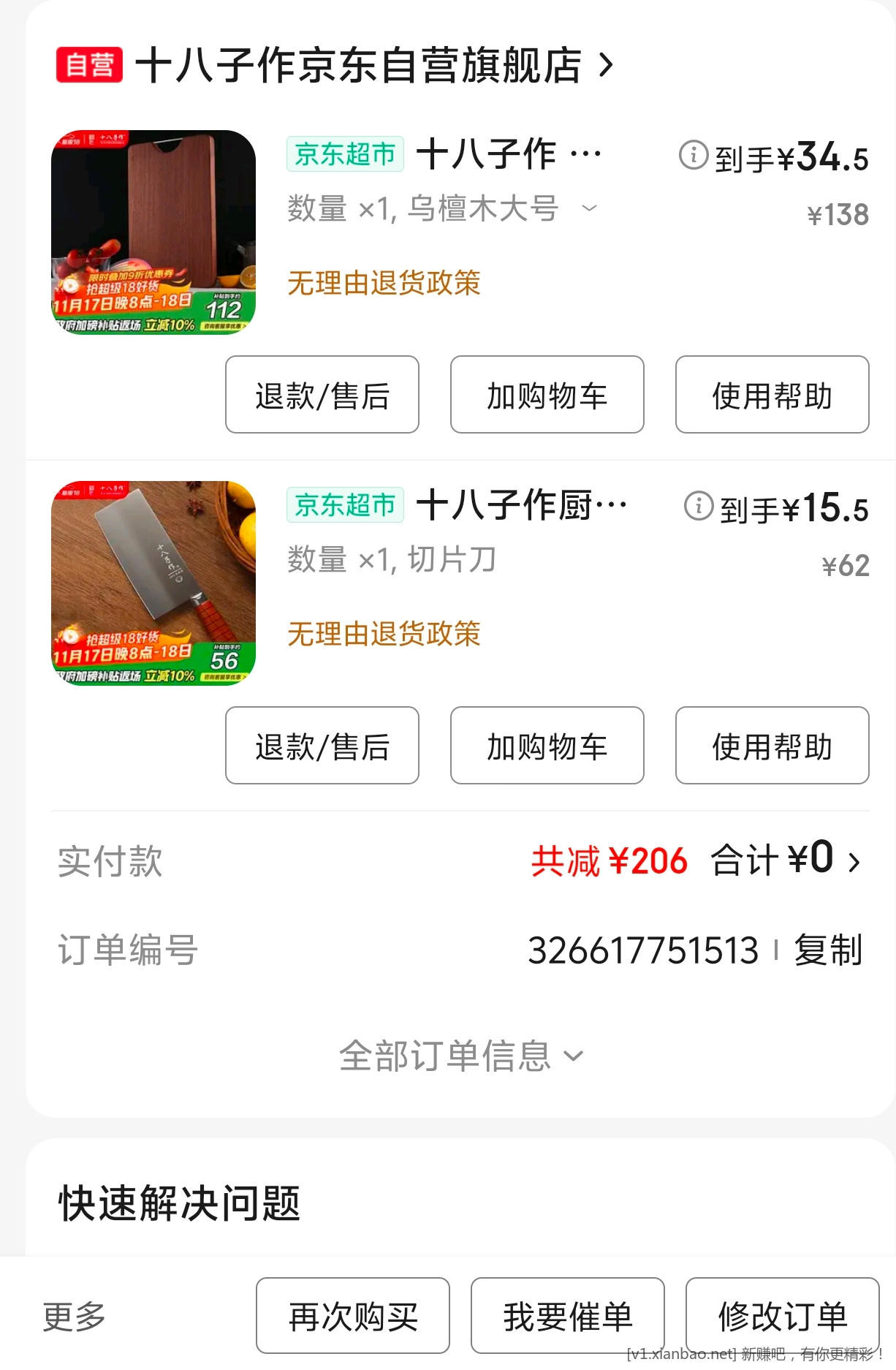The image size is (896, 1370).
Task: Tap 我要催单 to rush the order
Action: (568, 1317)
